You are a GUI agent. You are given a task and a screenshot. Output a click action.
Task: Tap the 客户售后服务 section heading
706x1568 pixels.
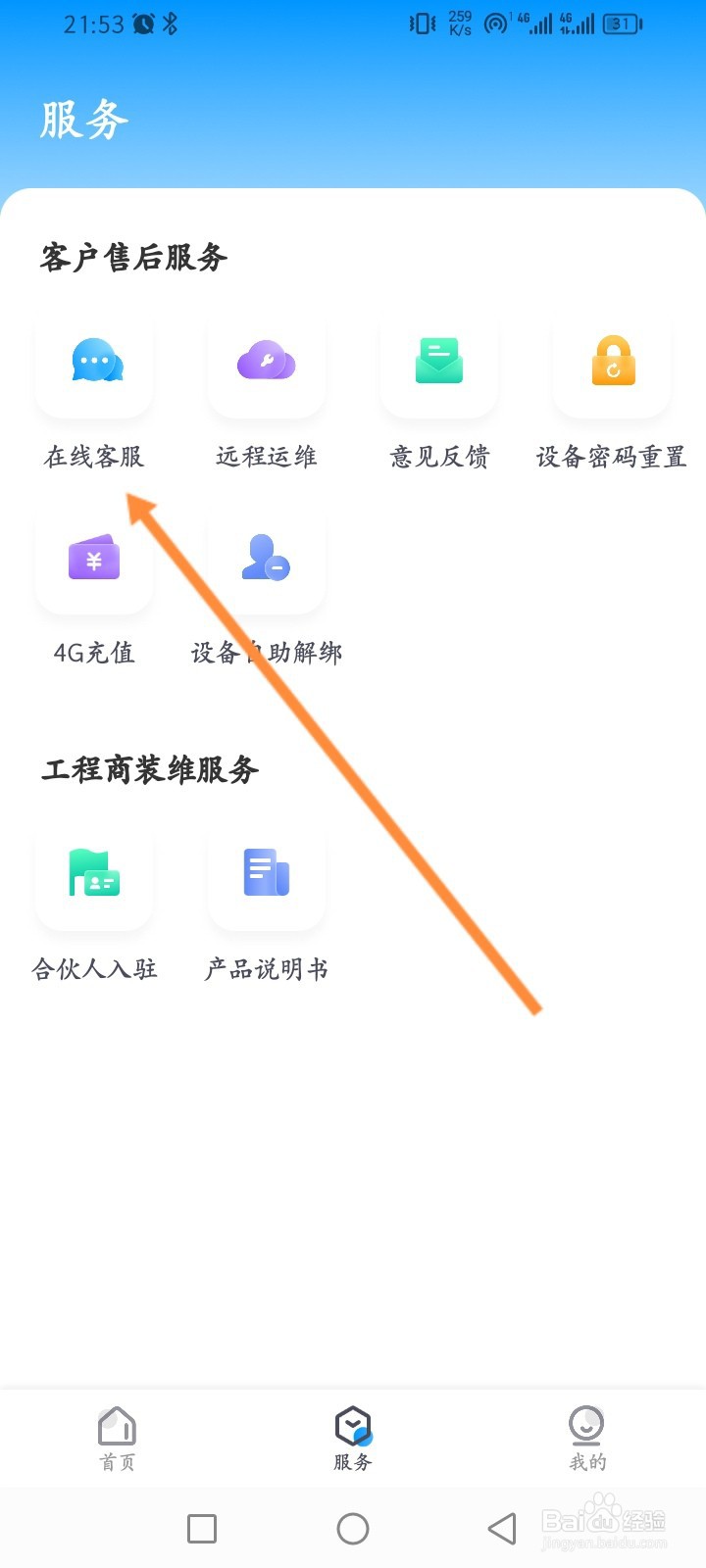coord(132,258)
